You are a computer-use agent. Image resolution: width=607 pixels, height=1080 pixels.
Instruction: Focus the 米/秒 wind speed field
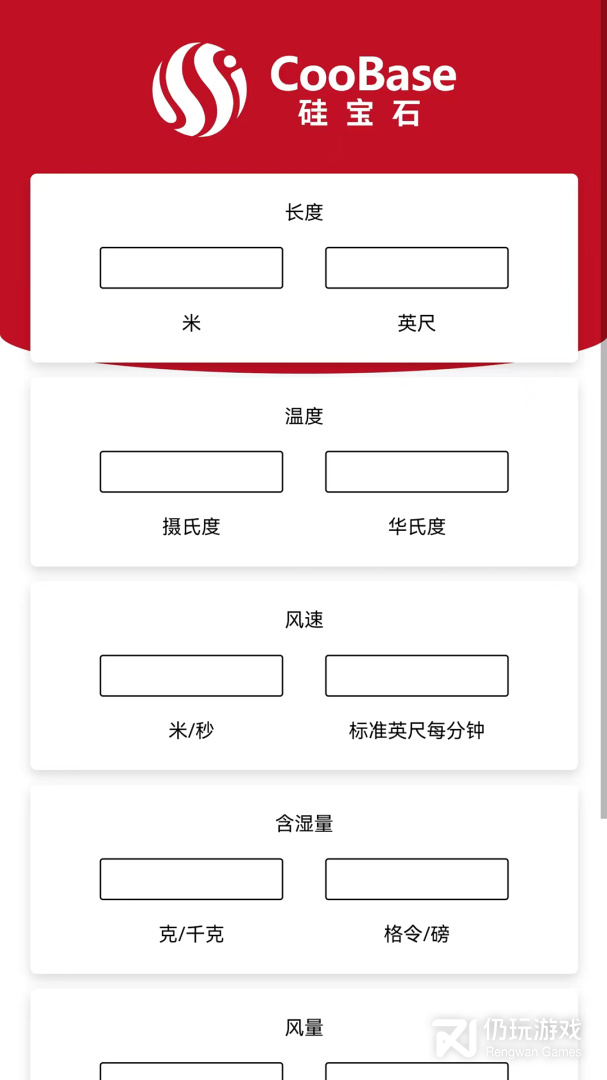[x=191, y=676]
